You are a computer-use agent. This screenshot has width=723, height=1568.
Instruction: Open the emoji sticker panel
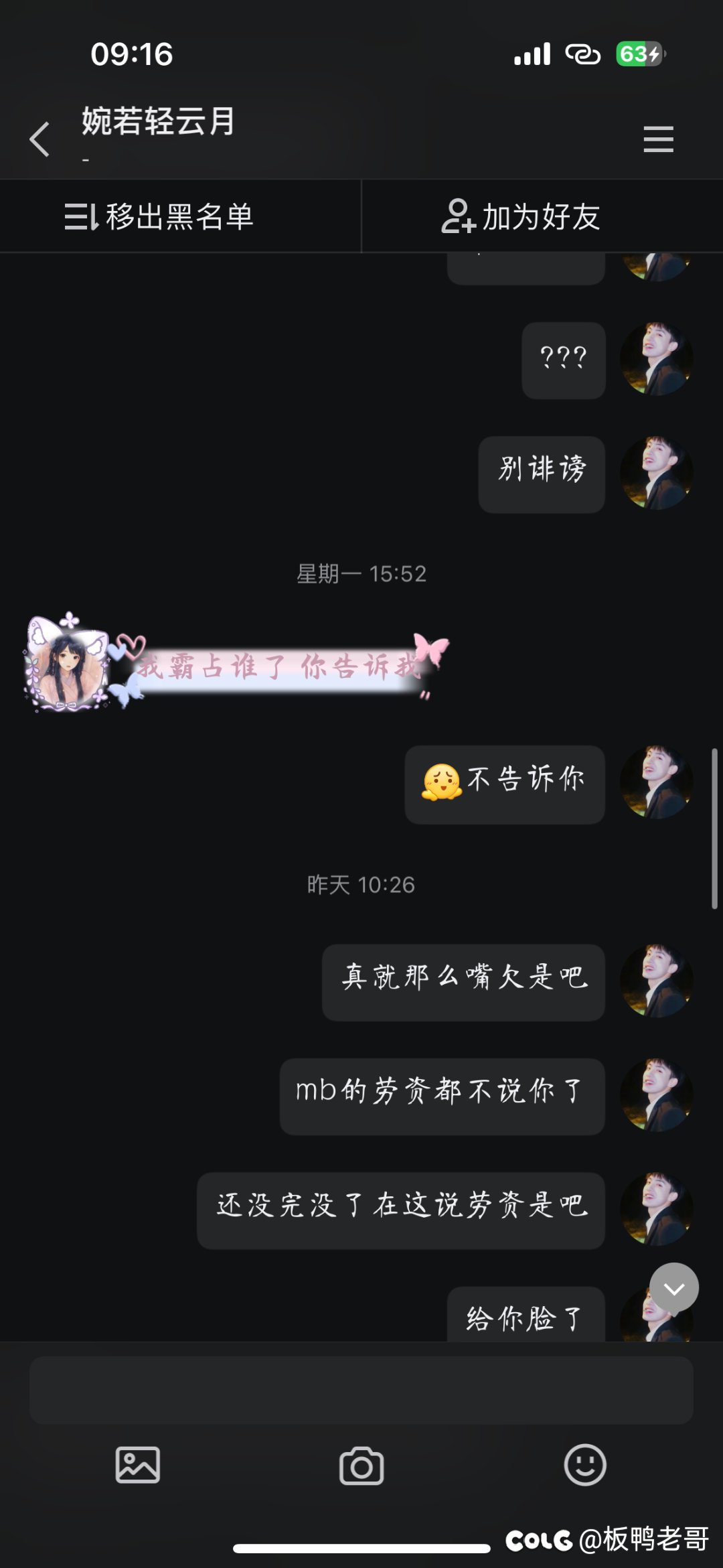pos(585,1465)
